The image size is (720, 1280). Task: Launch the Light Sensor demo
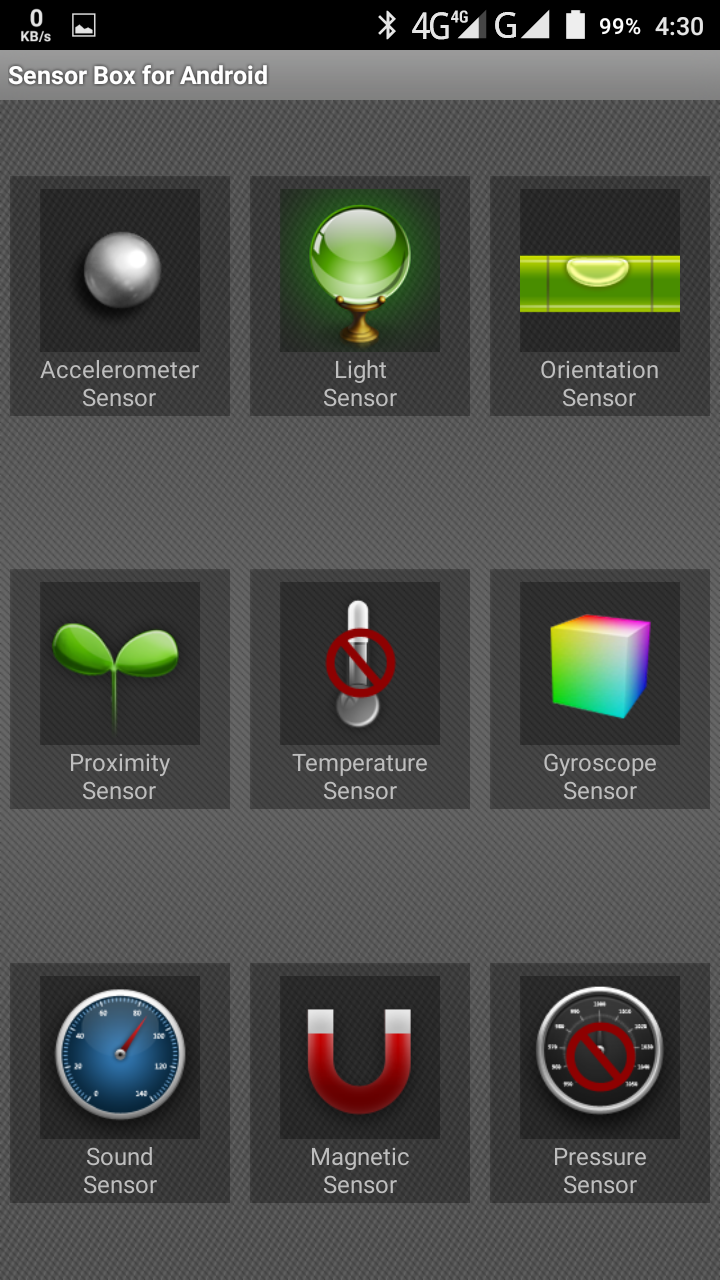360,296
